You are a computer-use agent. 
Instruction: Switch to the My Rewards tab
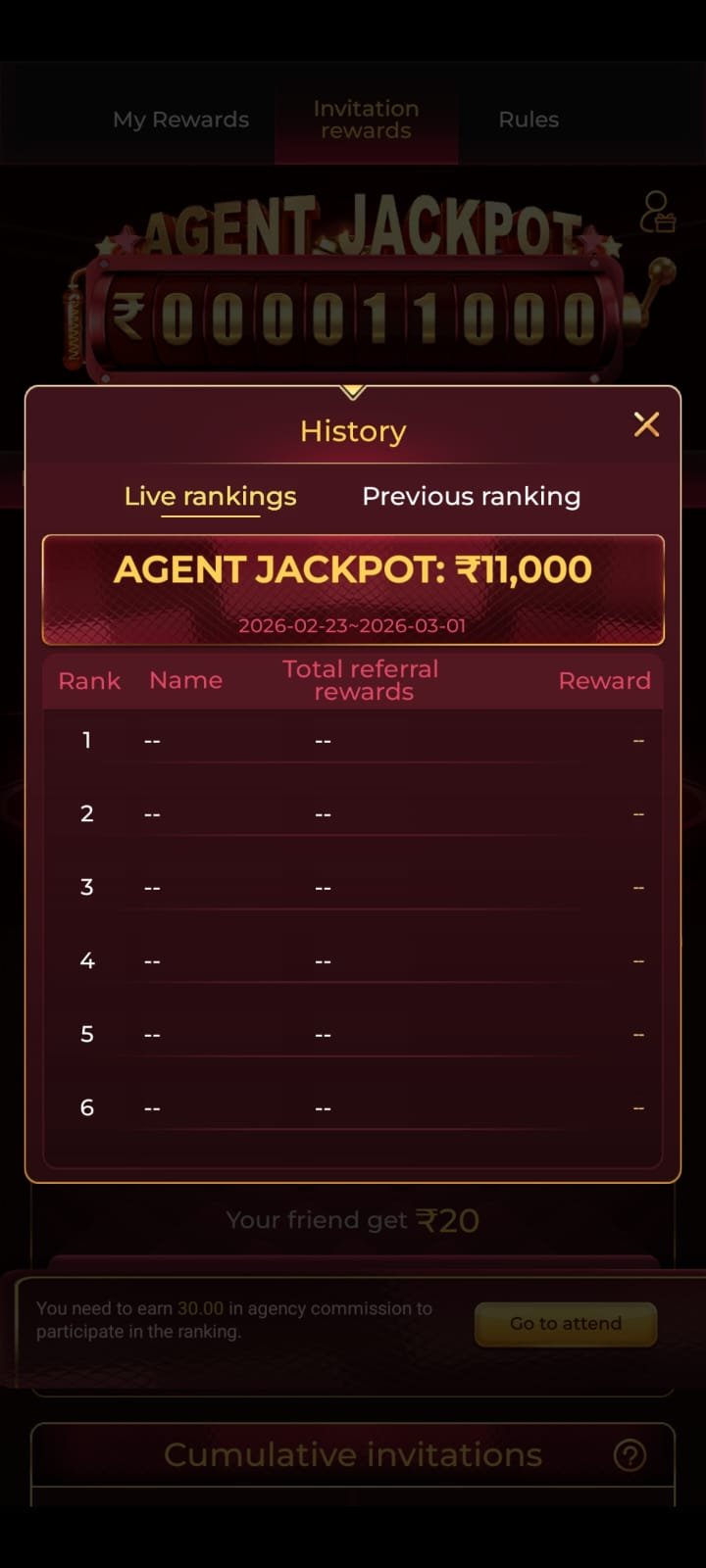click(181, 119)
